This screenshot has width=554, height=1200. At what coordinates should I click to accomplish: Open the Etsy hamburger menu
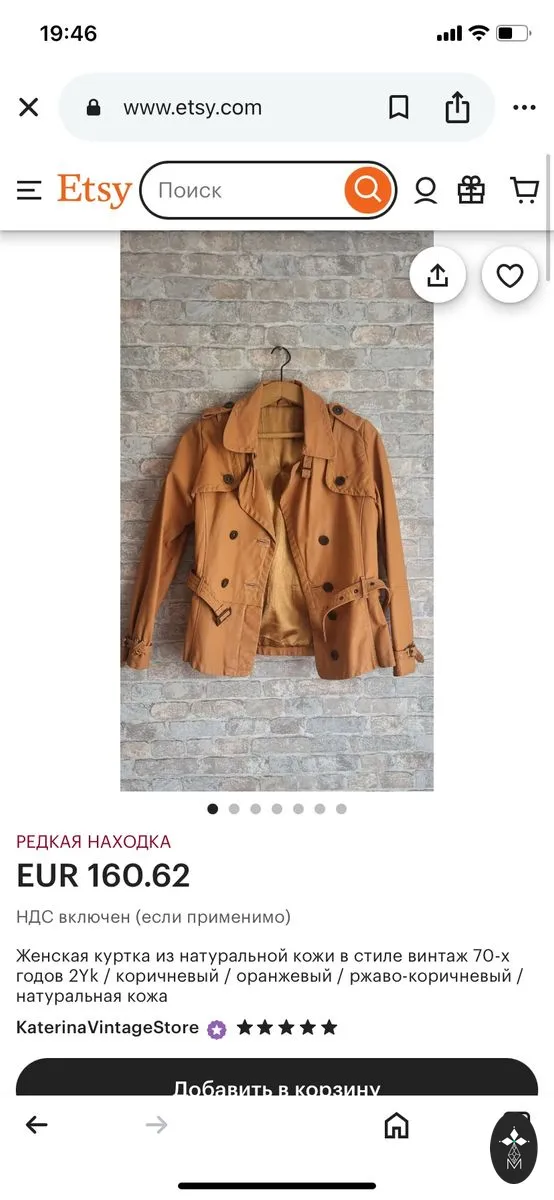29,190
